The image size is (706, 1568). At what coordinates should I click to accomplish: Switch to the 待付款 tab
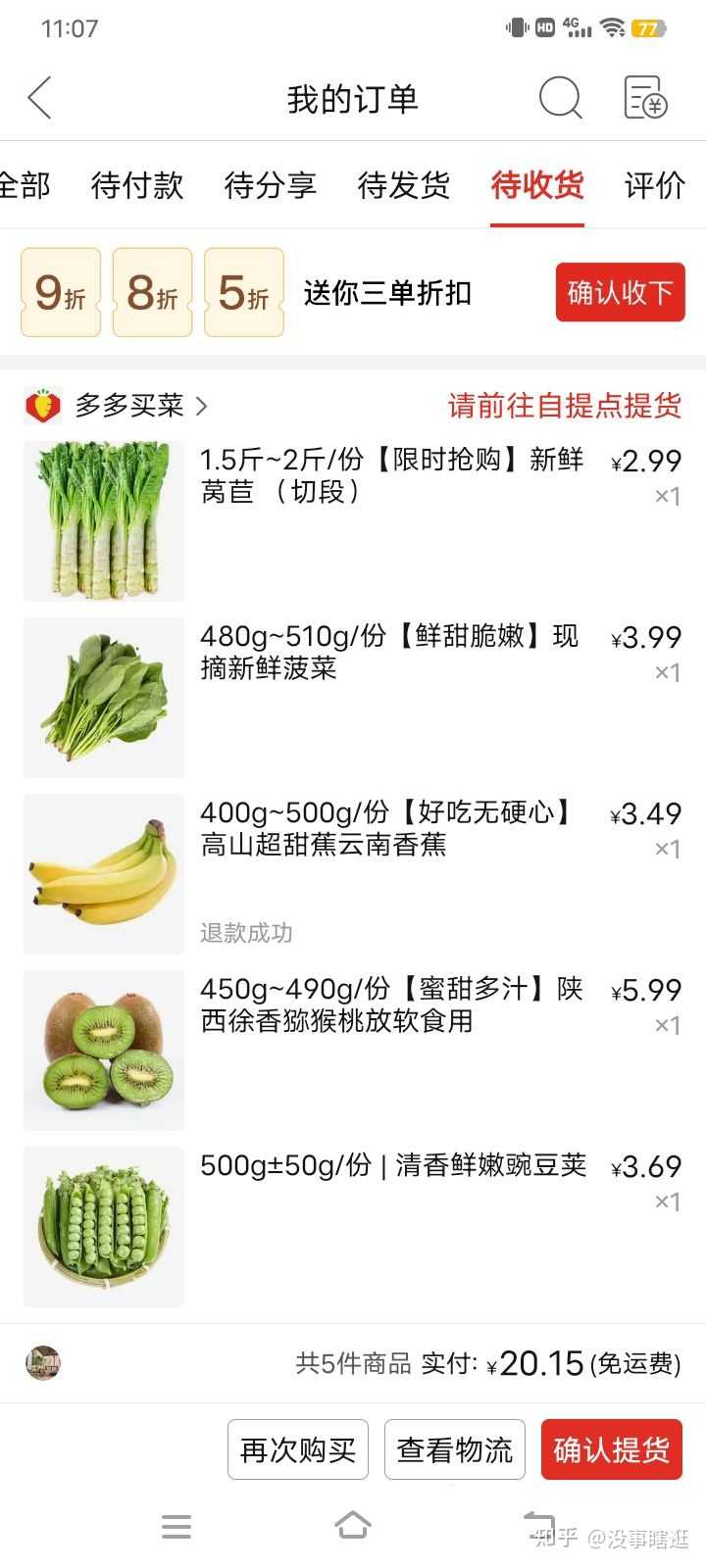(137, 184)
